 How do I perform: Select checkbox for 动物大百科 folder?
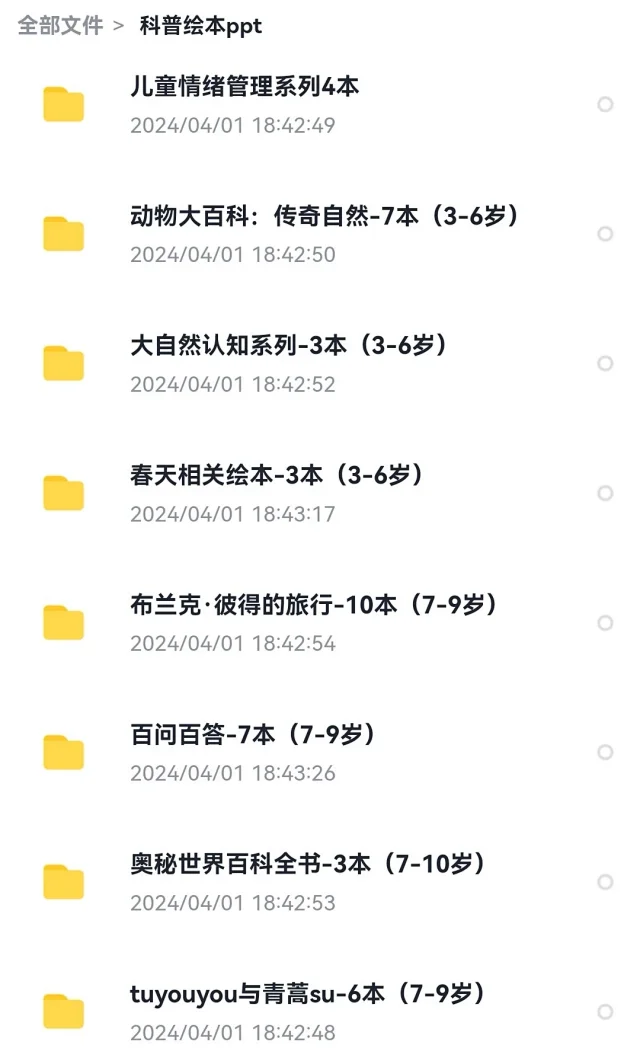pyautogui.click(x=605, y=234)
